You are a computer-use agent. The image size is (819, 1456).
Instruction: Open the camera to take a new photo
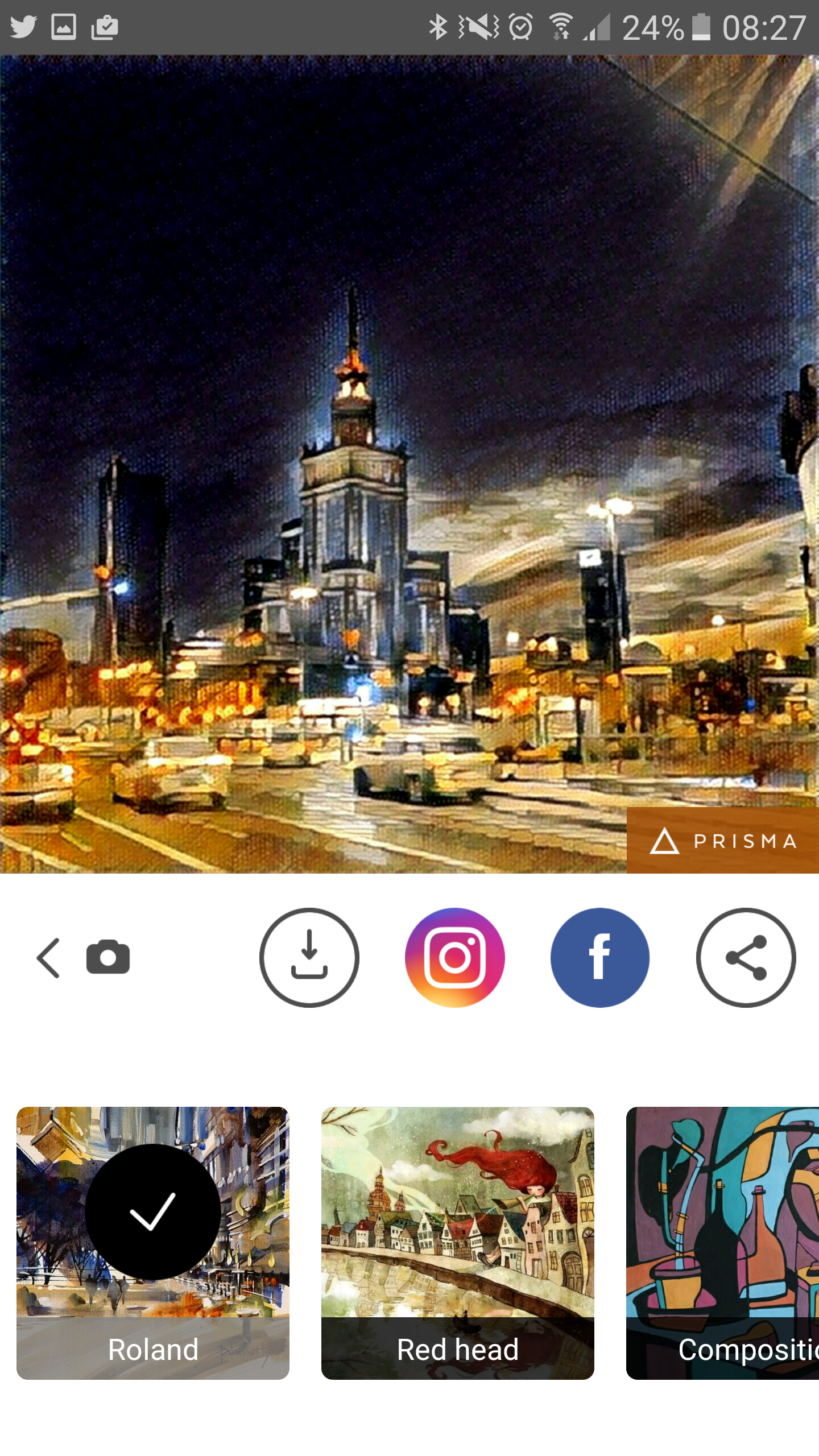coord(108,957)
